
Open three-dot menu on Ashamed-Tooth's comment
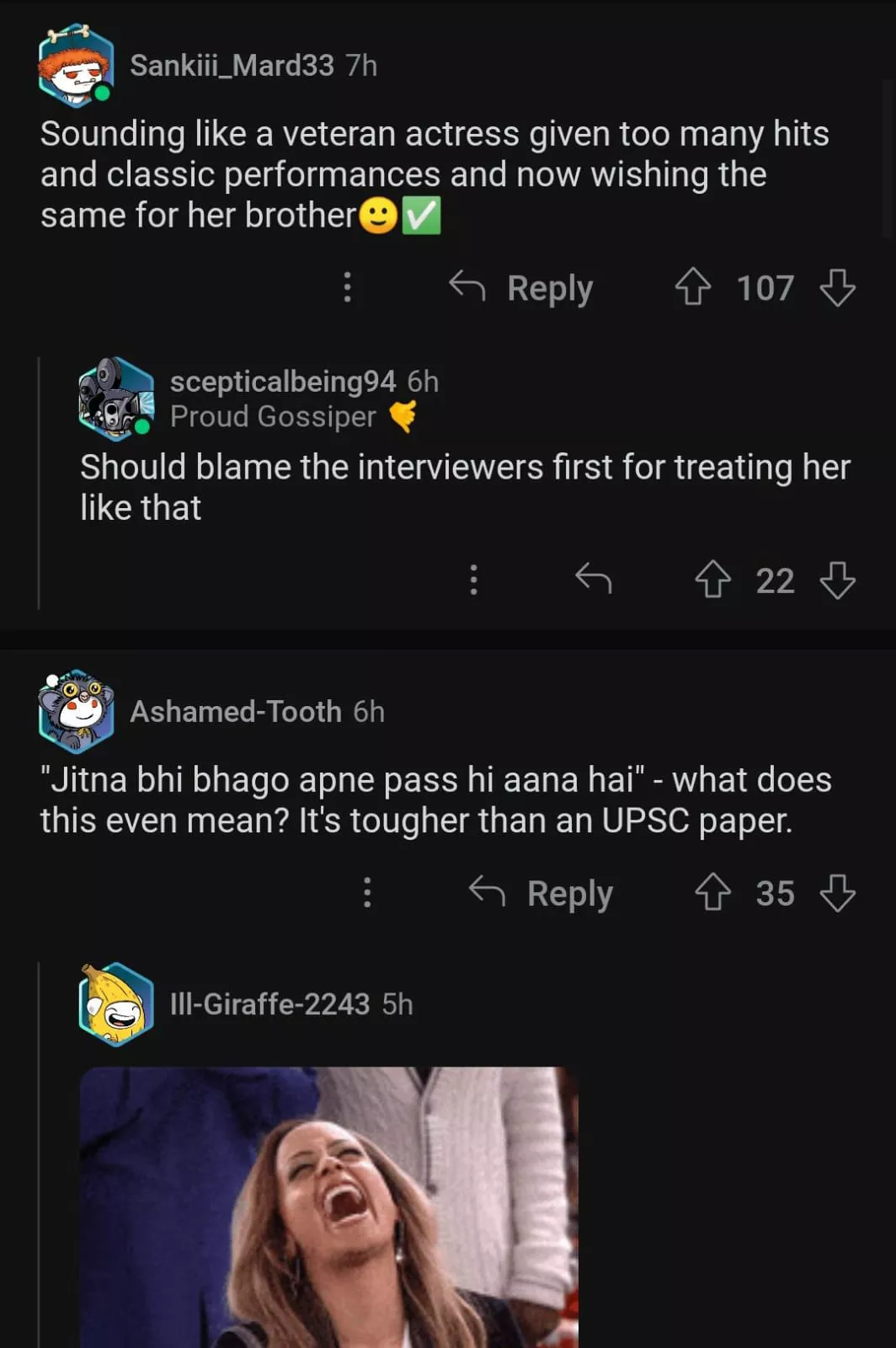(367, 892)
